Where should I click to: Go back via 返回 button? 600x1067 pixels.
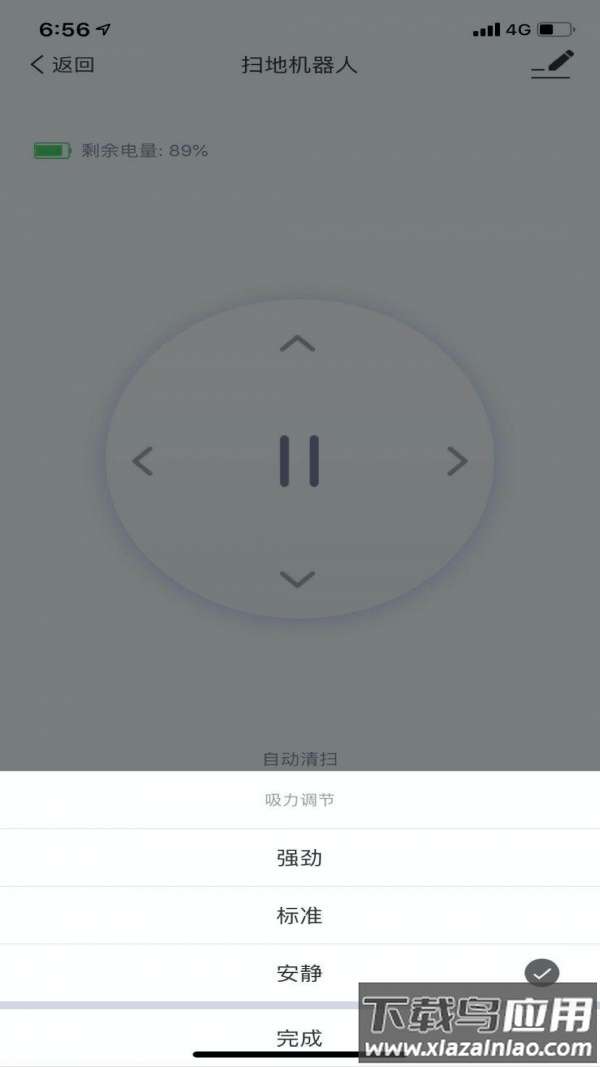pos(62,65)
